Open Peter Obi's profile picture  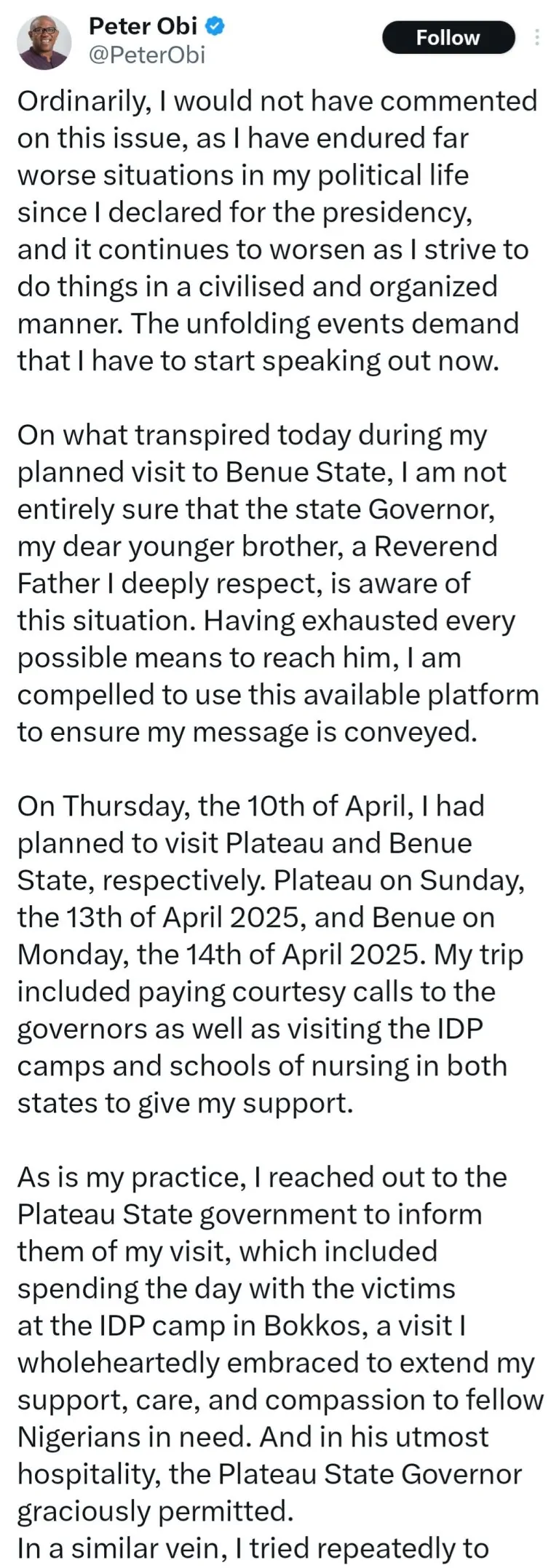click(x=43, y=41)
